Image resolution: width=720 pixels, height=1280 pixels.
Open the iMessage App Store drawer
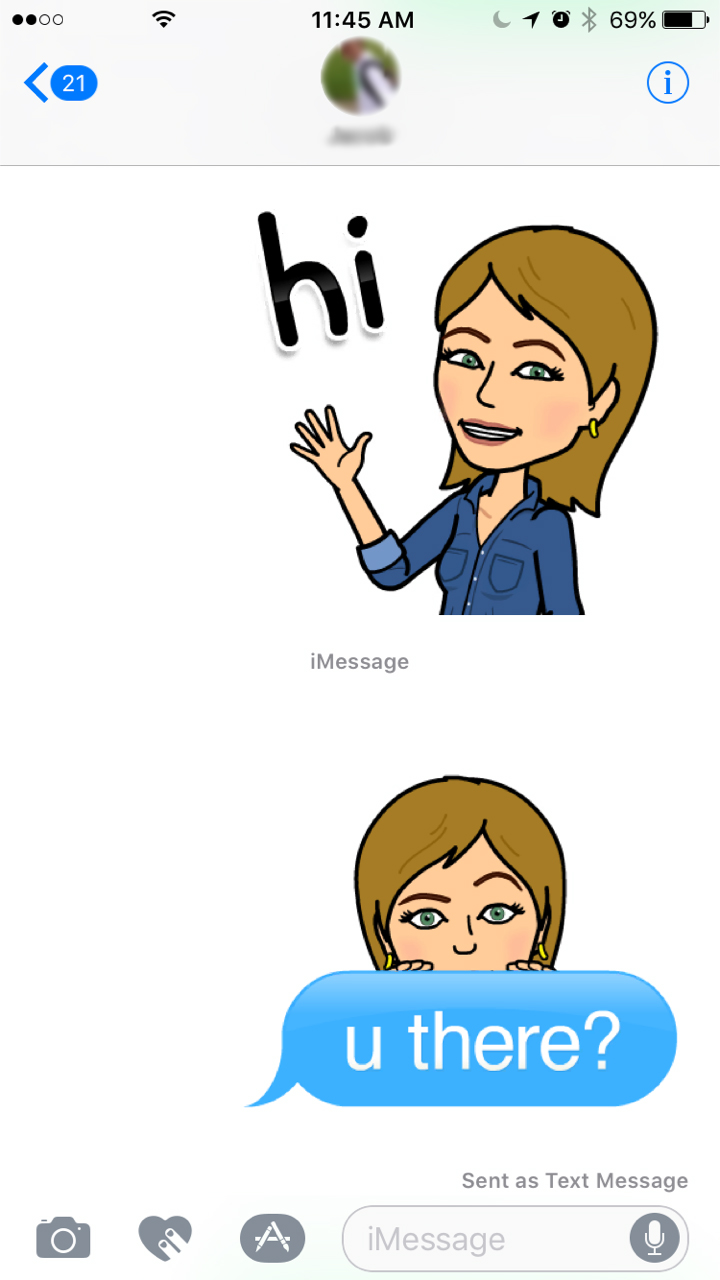coord(272,1239)
